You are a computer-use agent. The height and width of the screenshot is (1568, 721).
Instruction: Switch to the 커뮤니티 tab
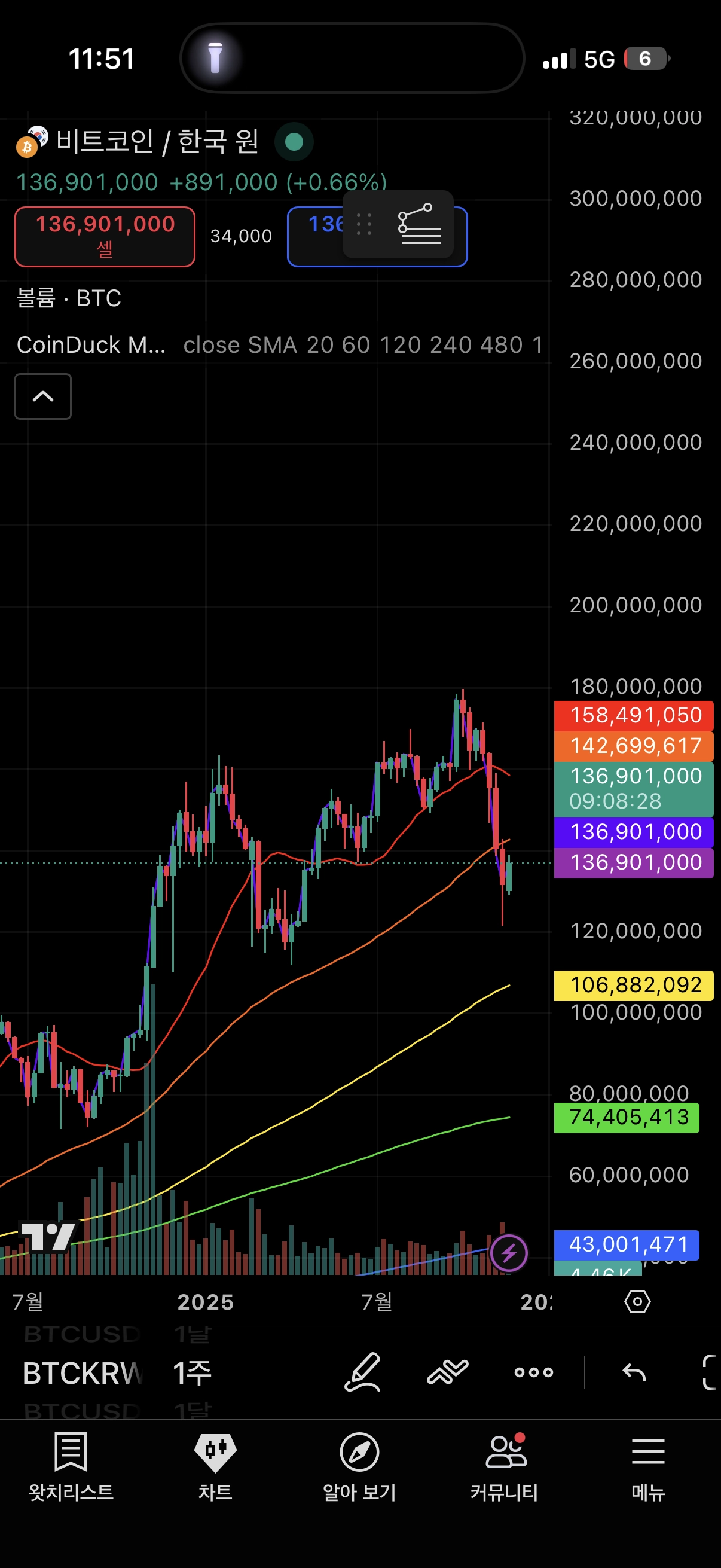click(x=505, y=1466)
